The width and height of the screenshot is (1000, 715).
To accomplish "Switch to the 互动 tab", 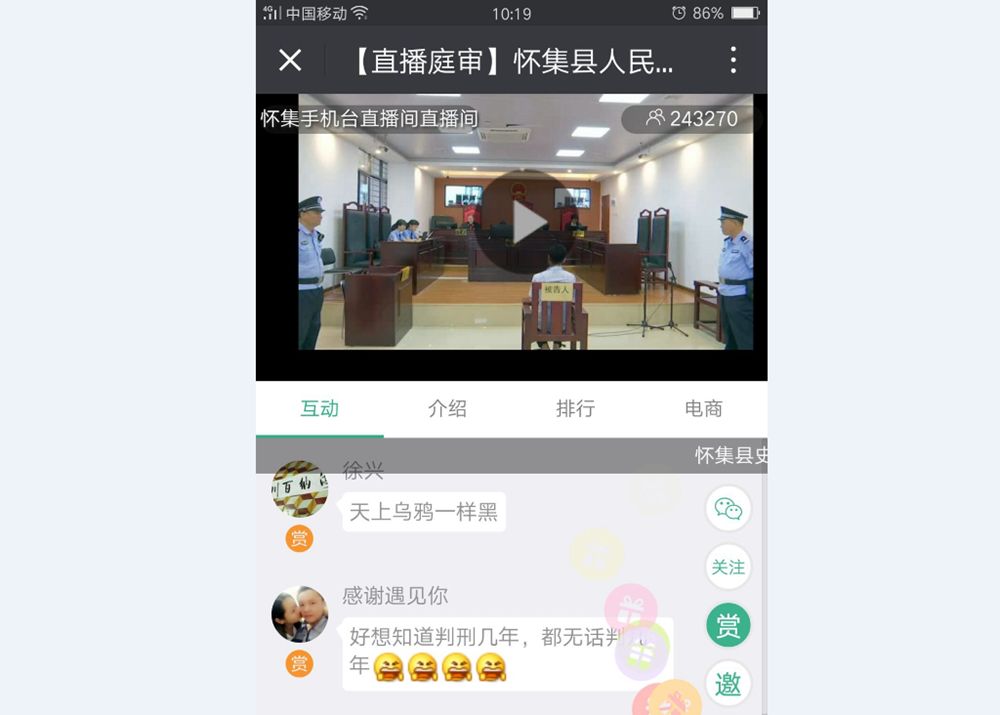I will pyautogui.click(x=320, y=408).
